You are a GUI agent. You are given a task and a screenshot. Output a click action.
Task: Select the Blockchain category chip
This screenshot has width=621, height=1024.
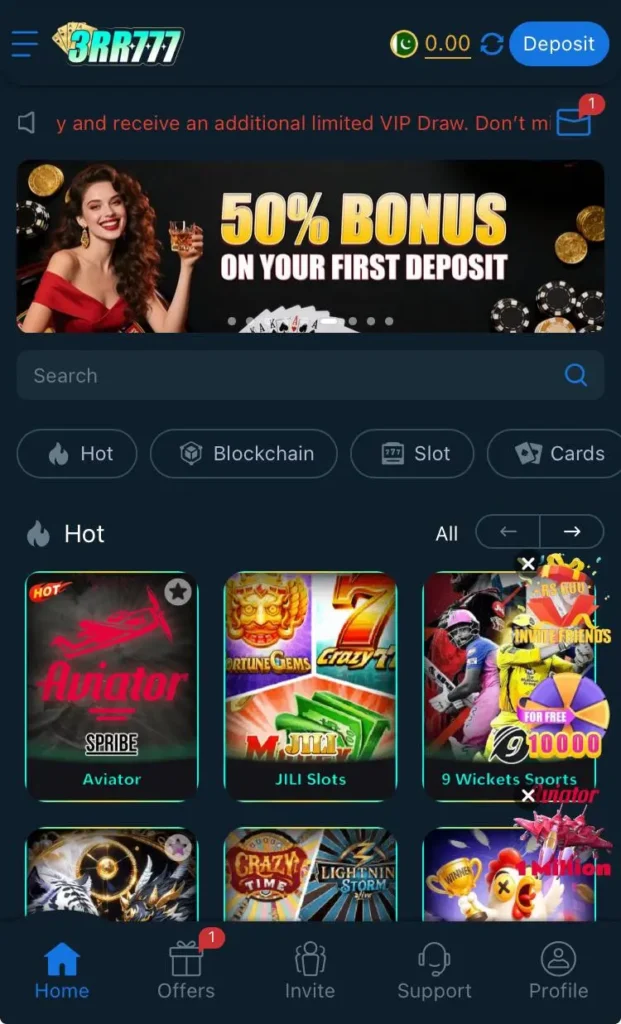(x=246, y=454)
